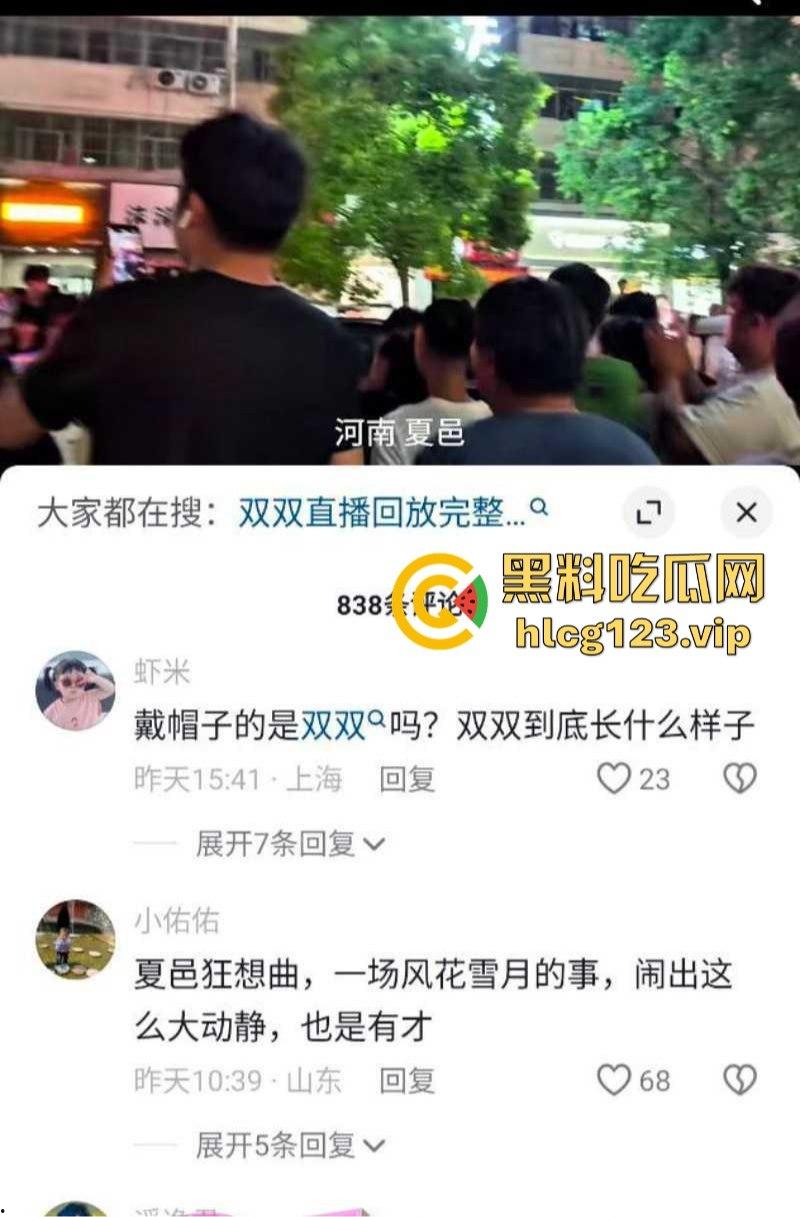Reply to 虾米's comment
The height and width of the screenshot is (1217, 800).
[x=407, y=779]
